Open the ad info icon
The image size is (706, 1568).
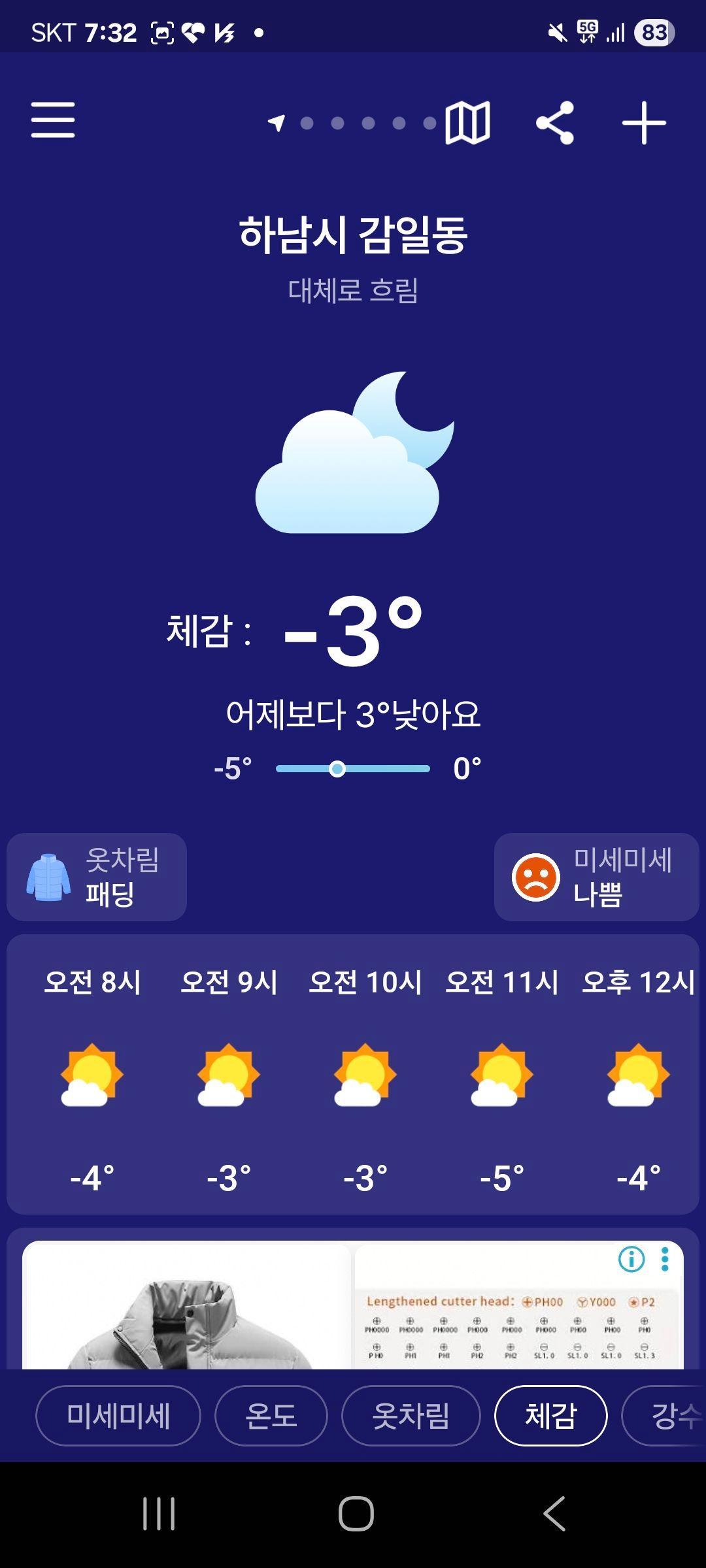click(631, 1259)
